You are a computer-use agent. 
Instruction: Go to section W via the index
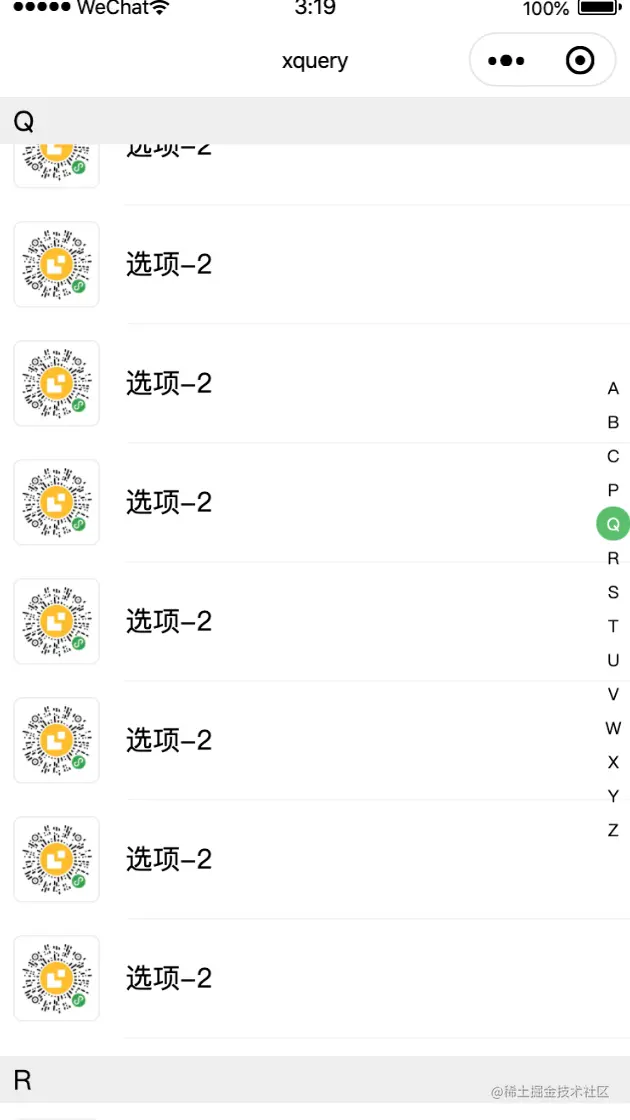click(x=613, y=728)
